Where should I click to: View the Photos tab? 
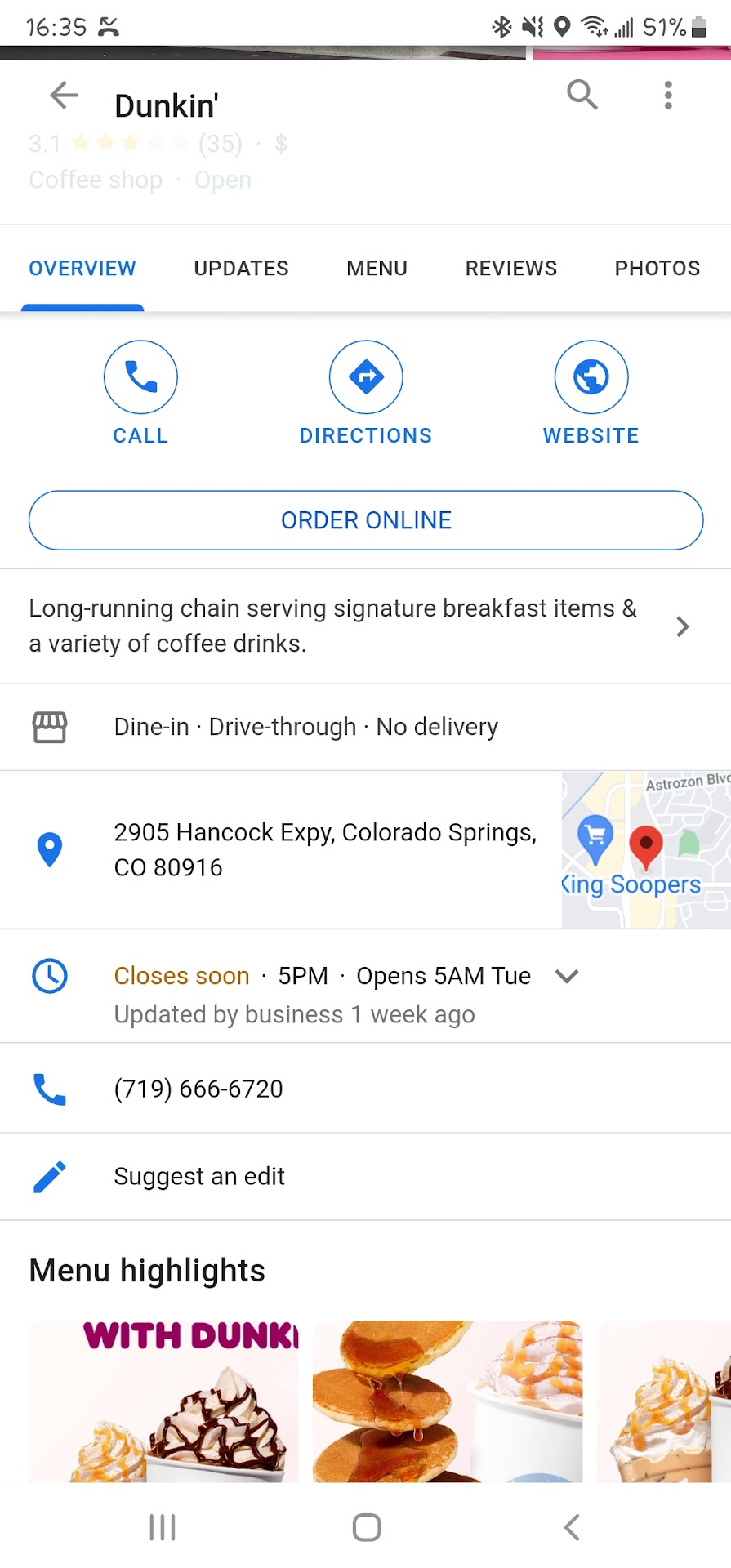click(657, 269)
